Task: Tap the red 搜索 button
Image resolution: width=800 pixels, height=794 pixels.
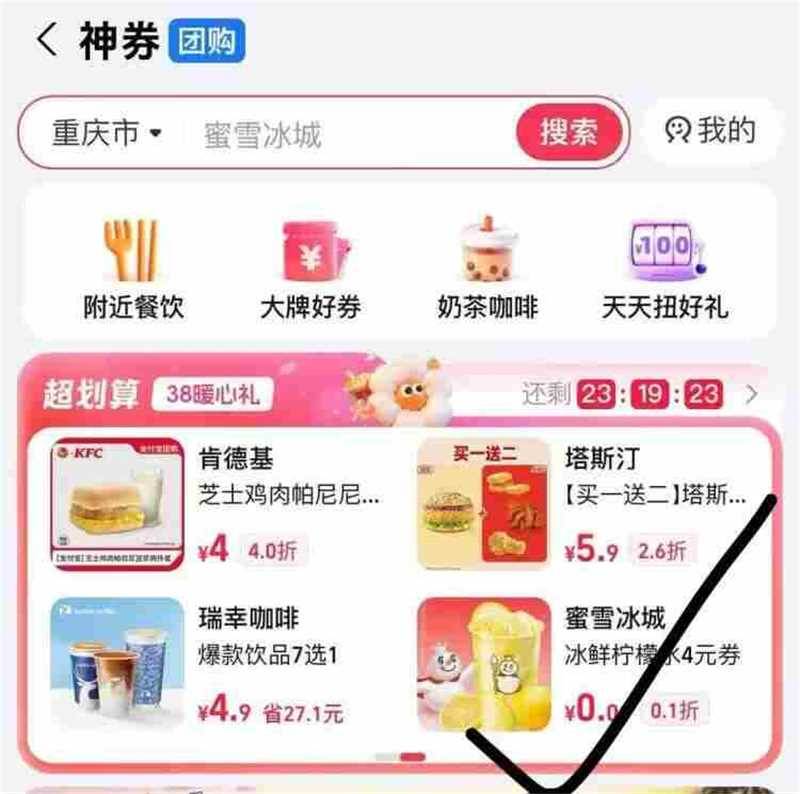Action: click(569, 133)
